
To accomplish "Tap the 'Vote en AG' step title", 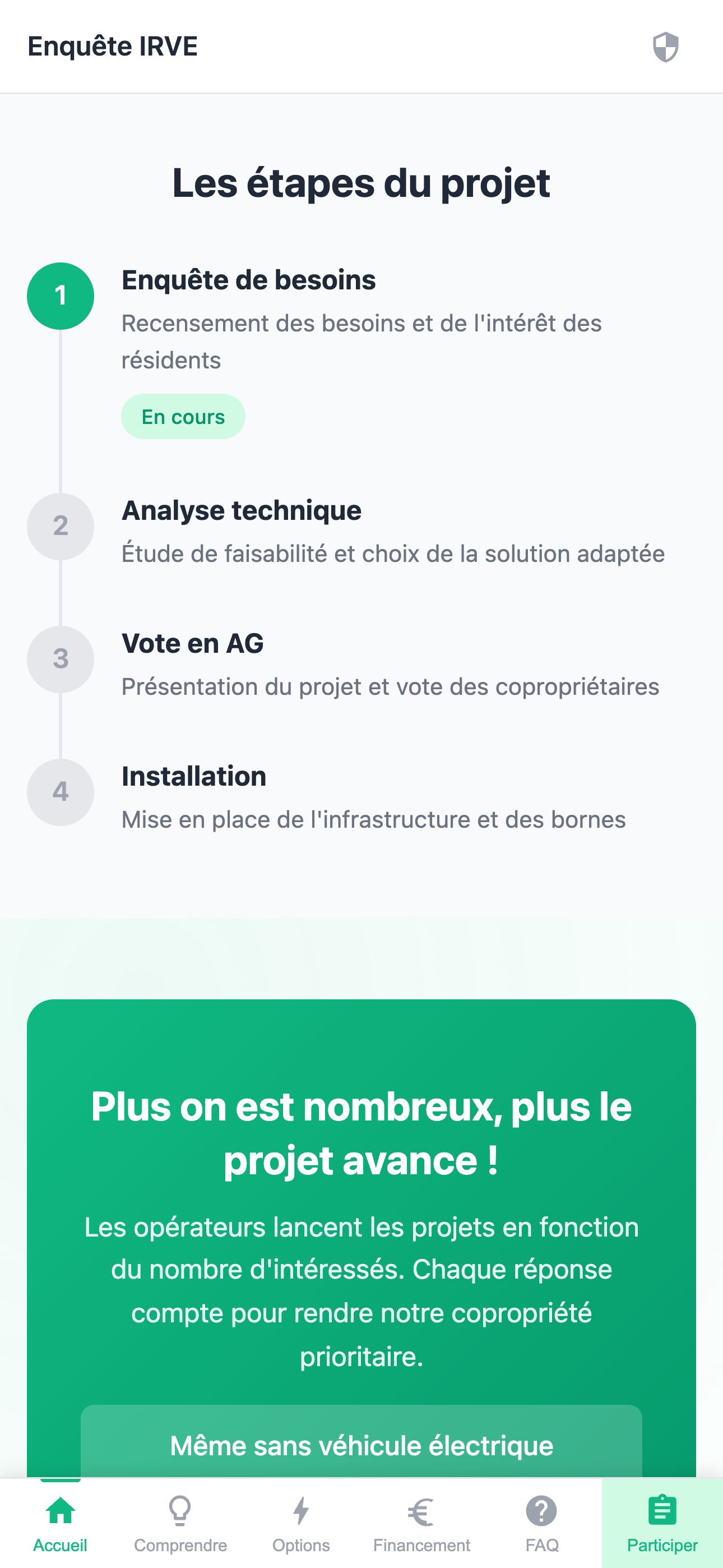I will click(x=193, y=643).
